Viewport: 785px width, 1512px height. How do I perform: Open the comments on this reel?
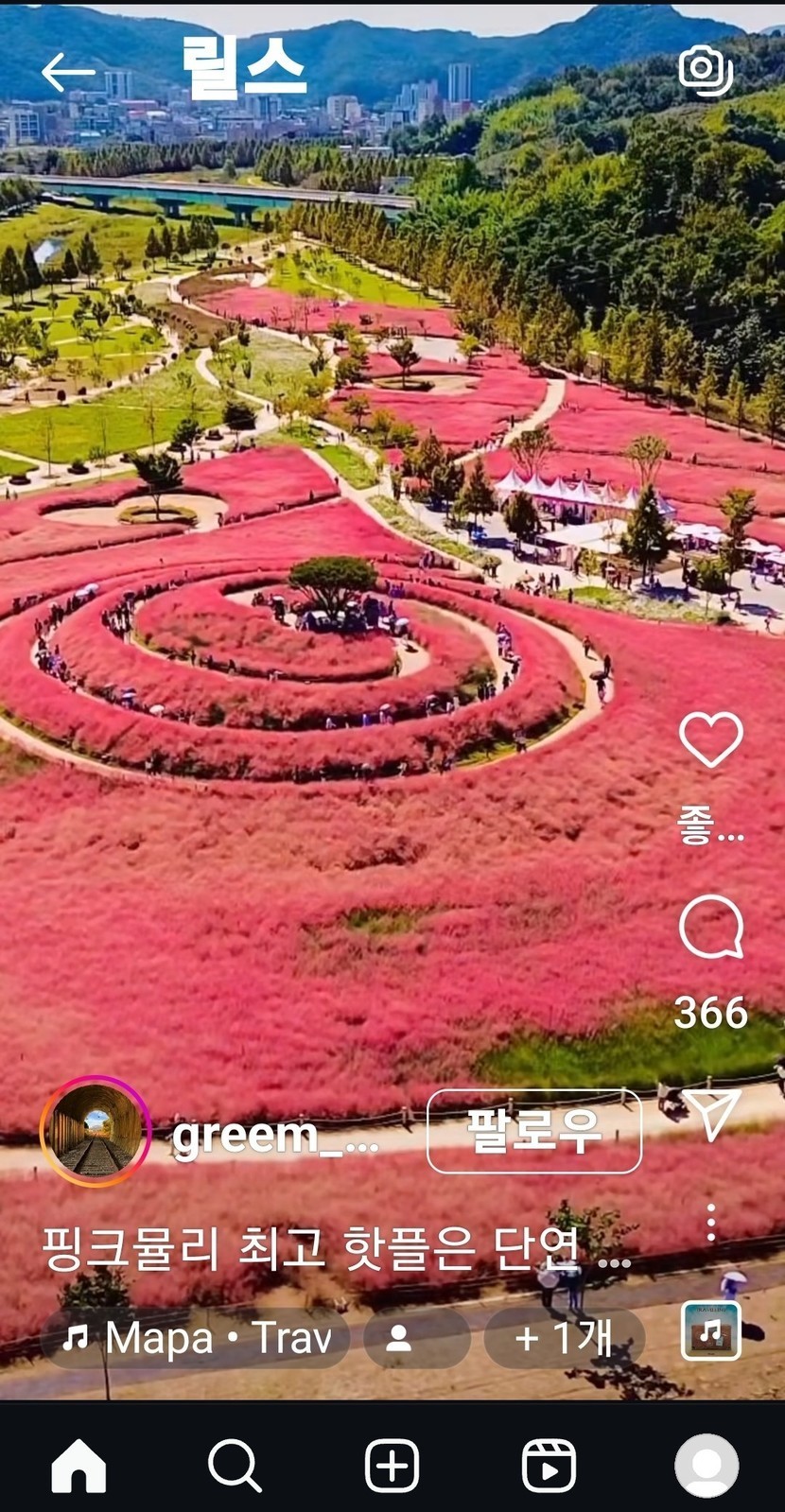coord(711,927)
